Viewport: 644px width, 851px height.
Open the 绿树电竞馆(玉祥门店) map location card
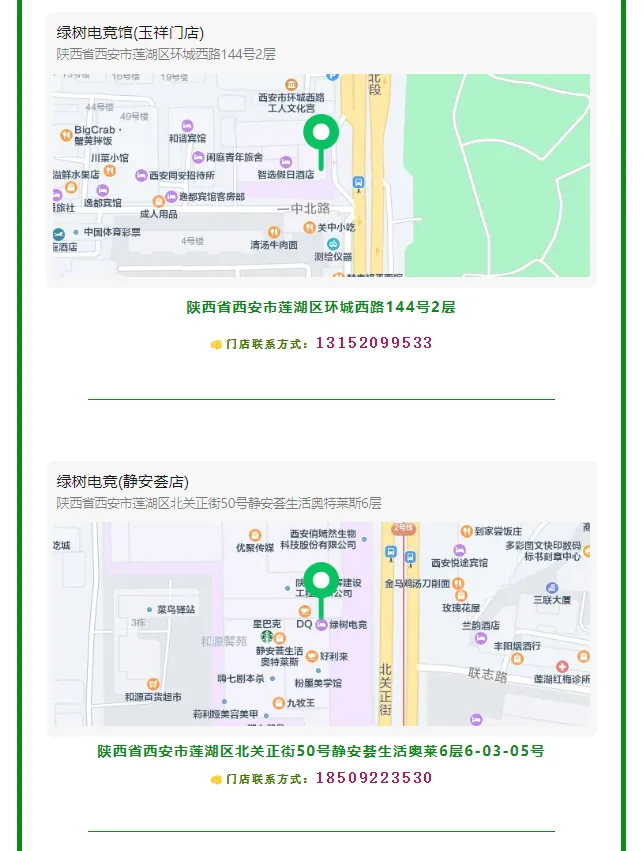[321, 151]
